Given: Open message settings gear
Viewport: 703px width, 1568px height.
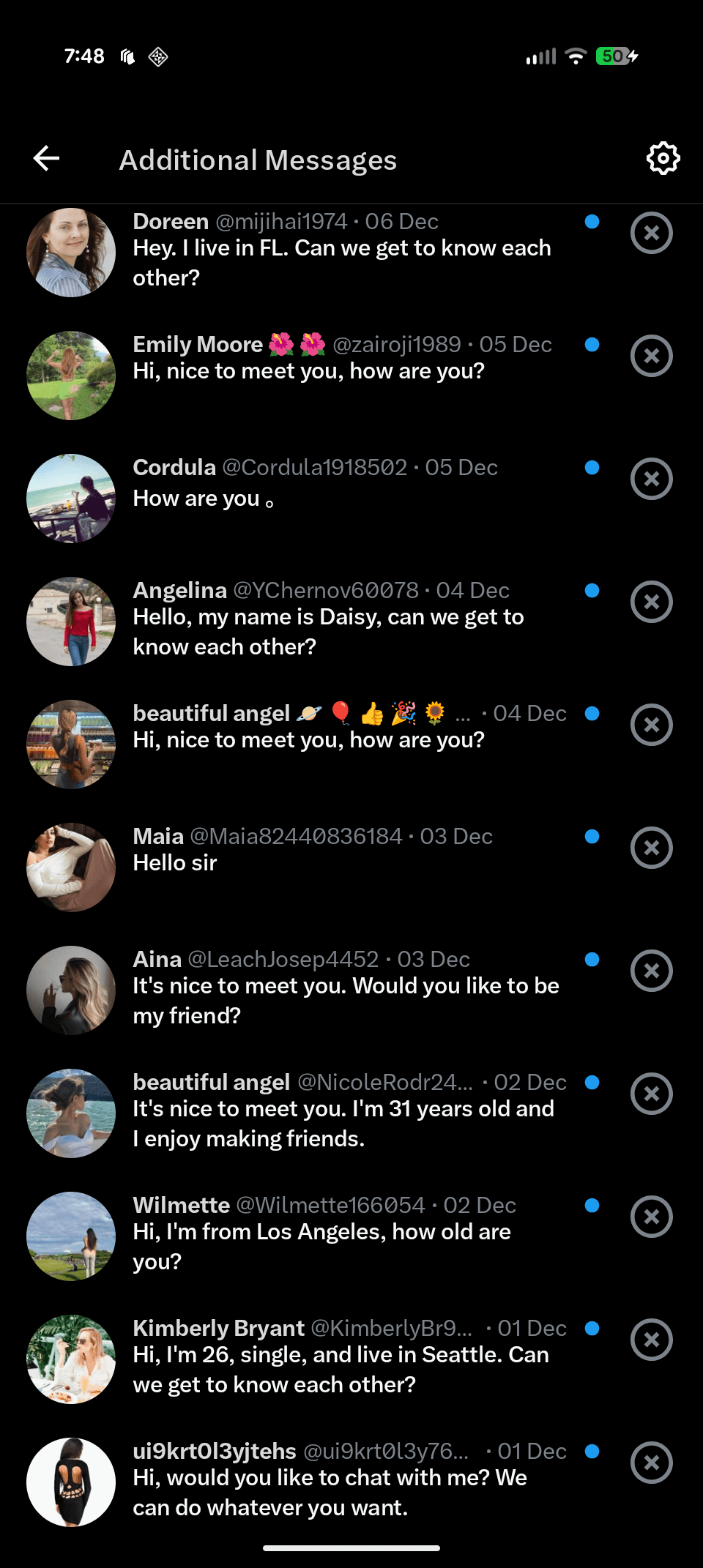Looking at the screenshot, I should (x=663, y=158).
